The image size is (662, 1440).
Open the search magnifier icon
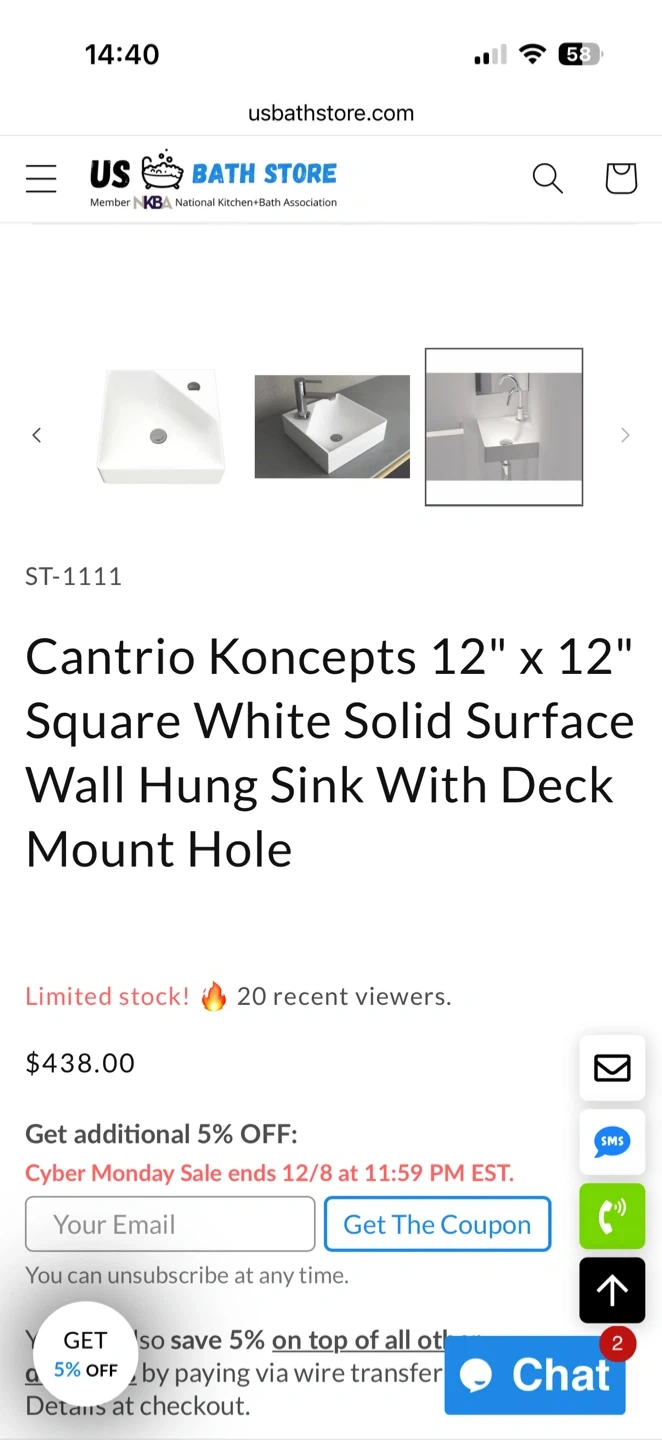[547, 178]
